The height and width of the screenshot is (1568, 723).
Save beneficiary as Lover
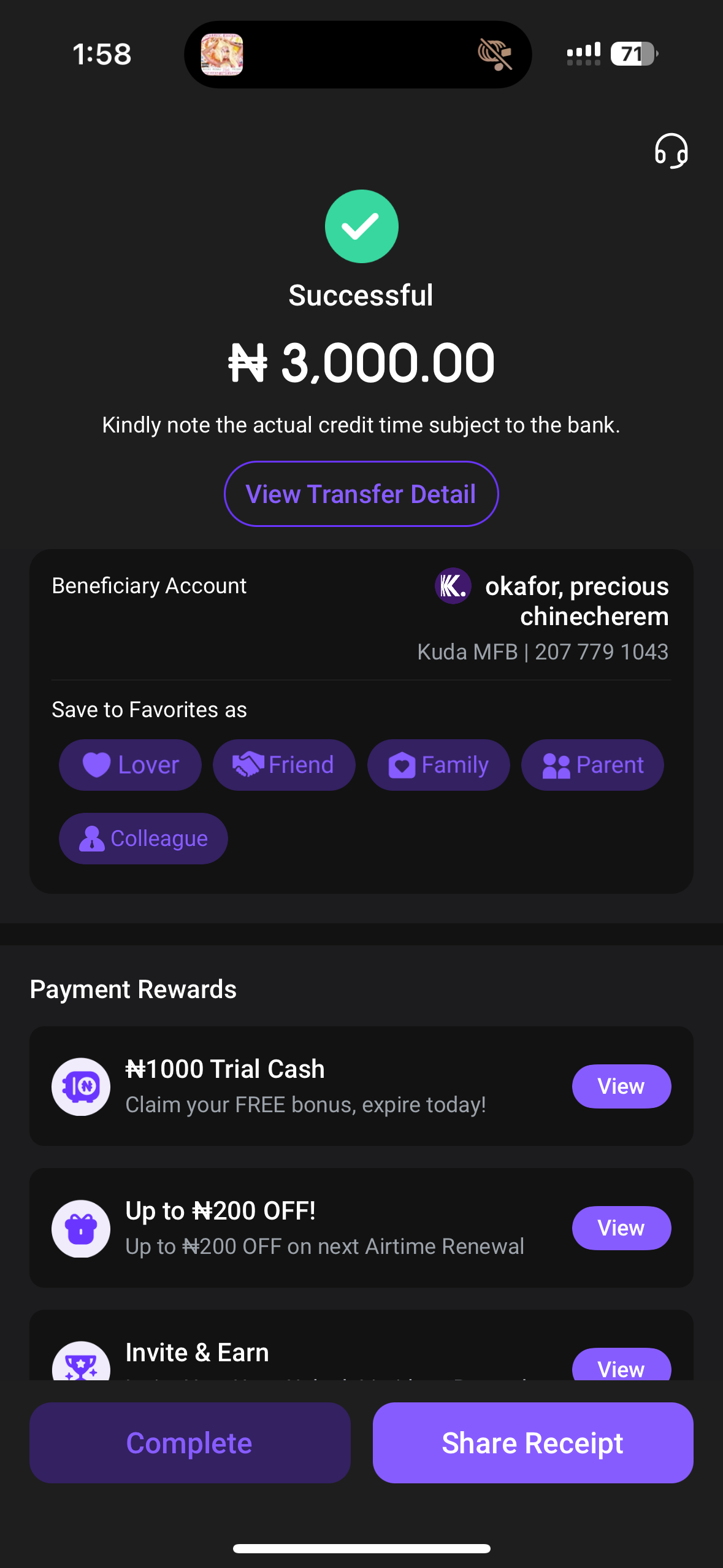coord(130,765)
